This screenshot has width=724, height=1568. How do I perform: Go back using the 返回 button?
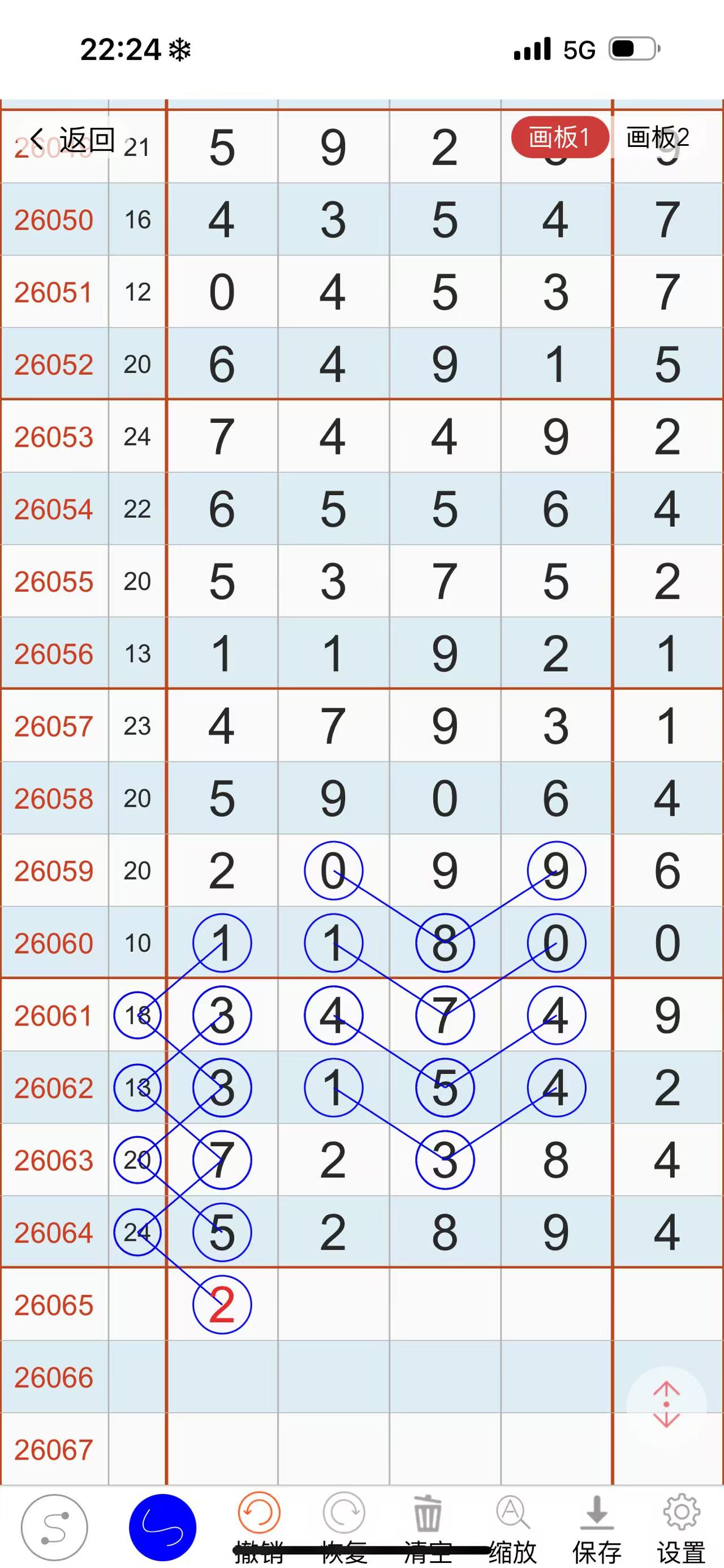click(73, 140)
